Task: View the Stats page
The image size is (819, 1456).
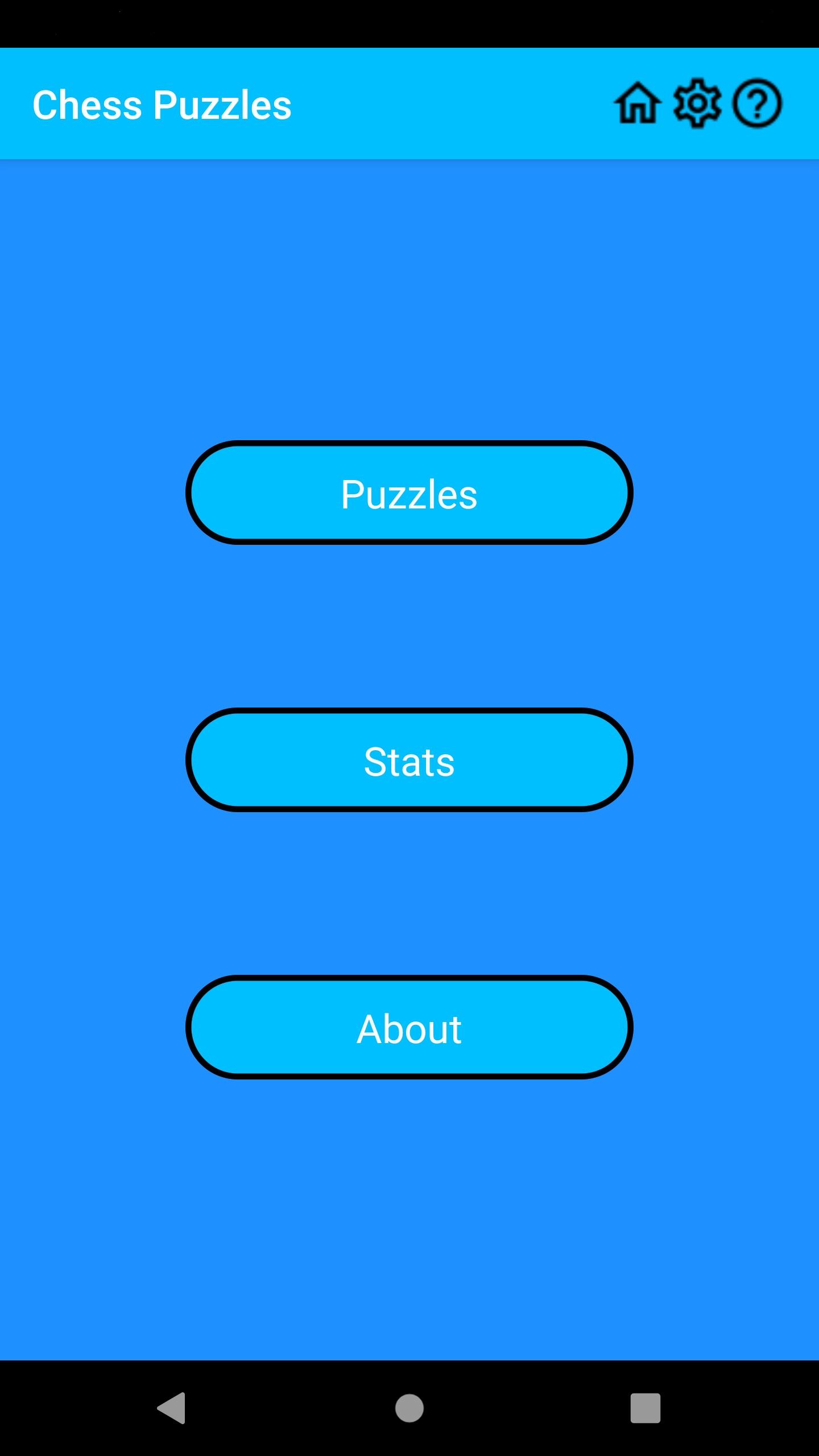Action: (x=409, y=760)
